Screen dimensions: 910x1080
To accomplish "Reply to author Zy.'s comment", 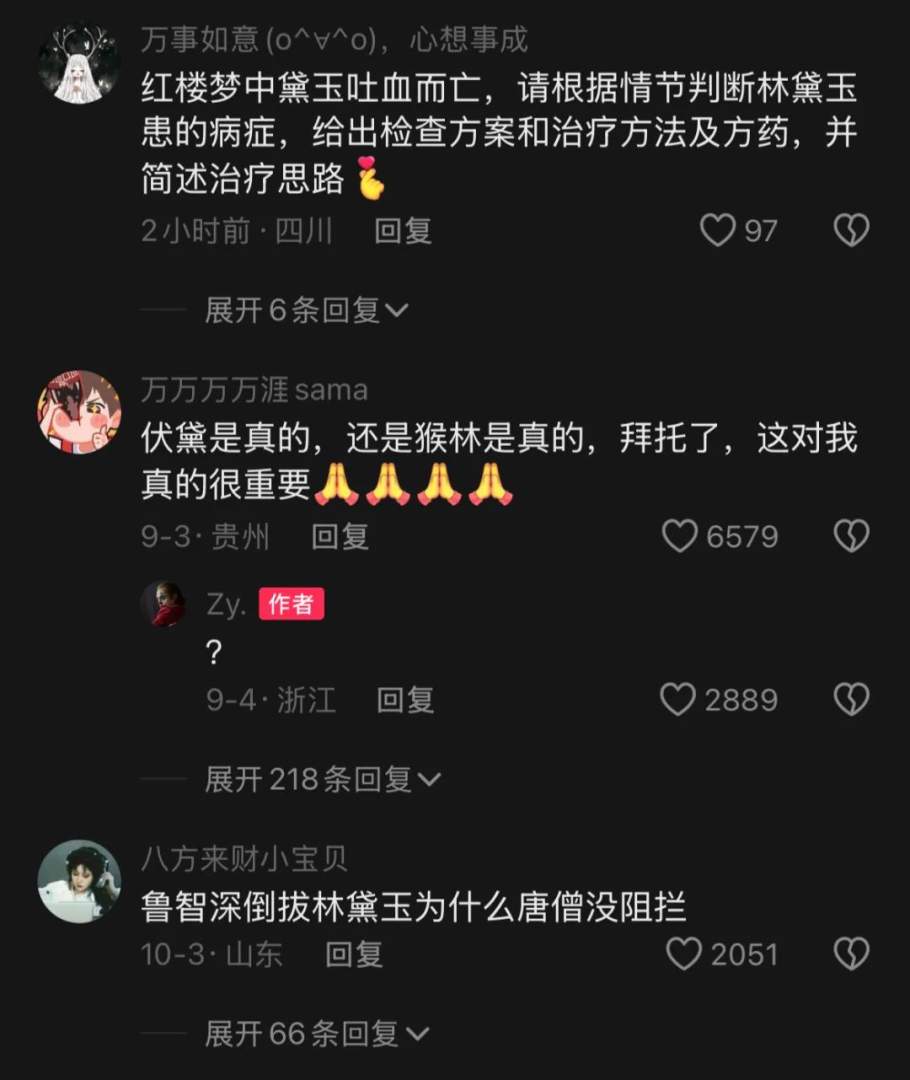I will 405,699.
